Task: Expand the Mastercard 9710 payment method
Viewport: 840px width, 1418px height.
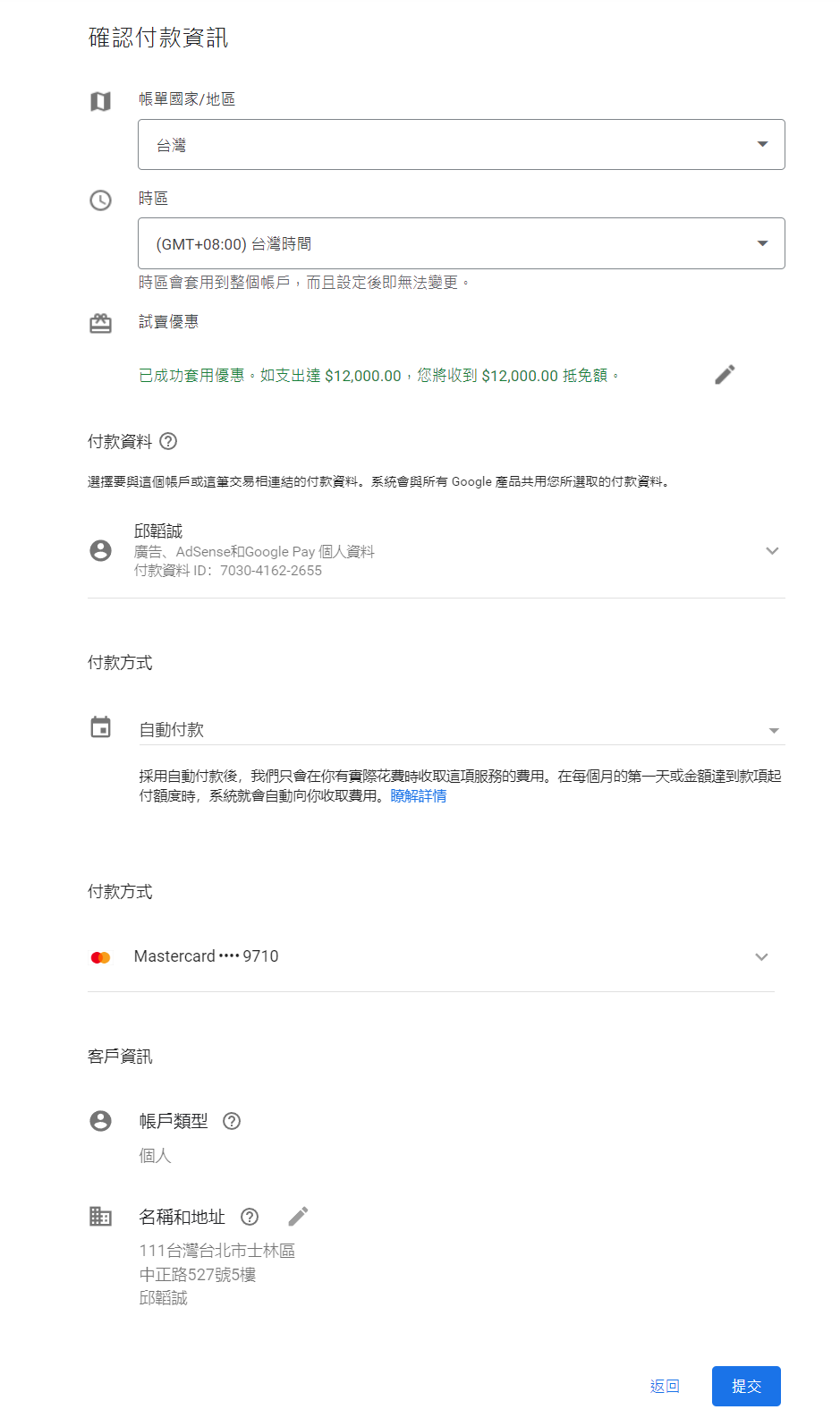Action: tap(761, 957)
